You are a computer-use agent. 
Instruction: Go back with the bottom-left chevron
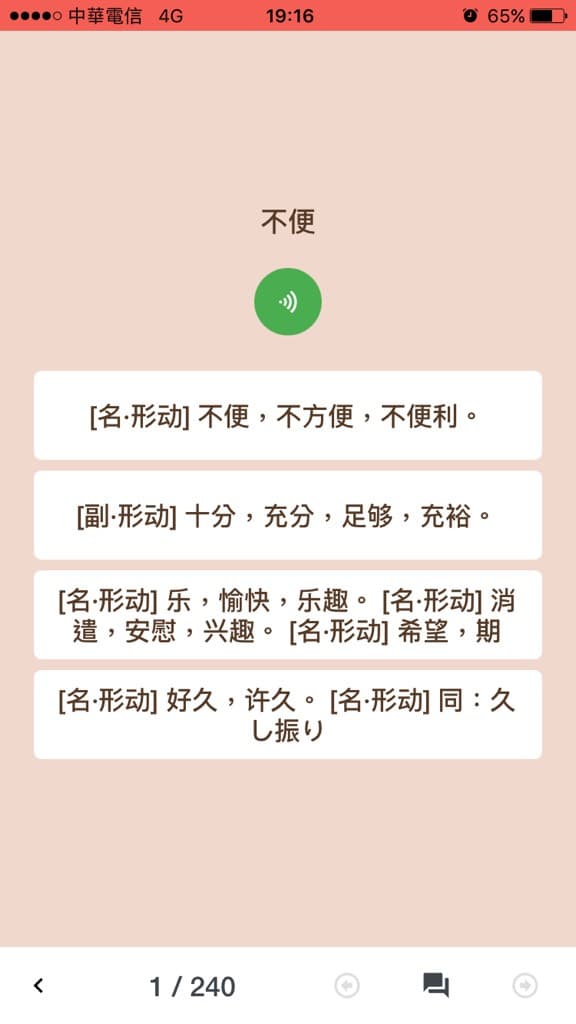[x=39, y=985]
